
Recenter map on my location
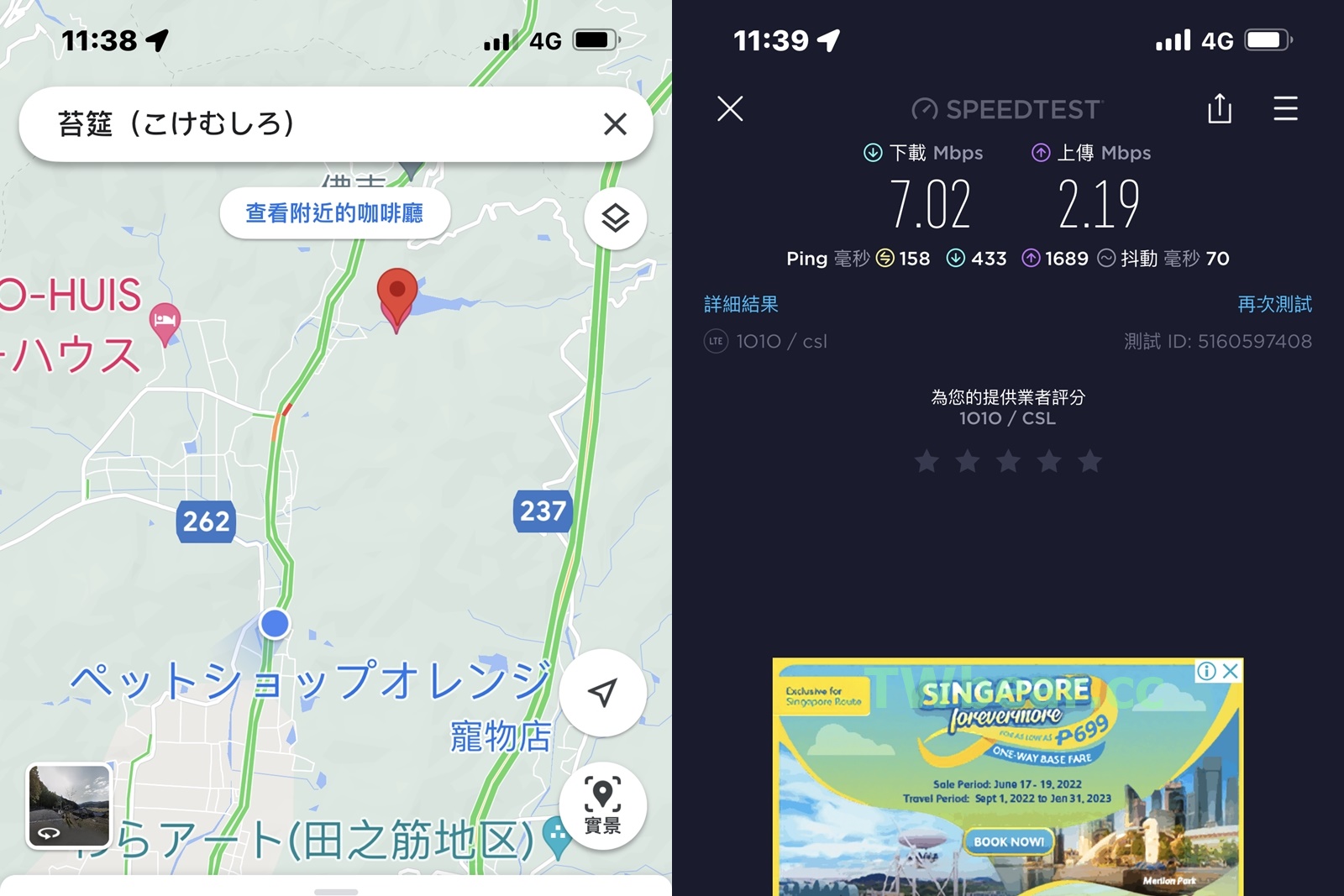(602, 693)
